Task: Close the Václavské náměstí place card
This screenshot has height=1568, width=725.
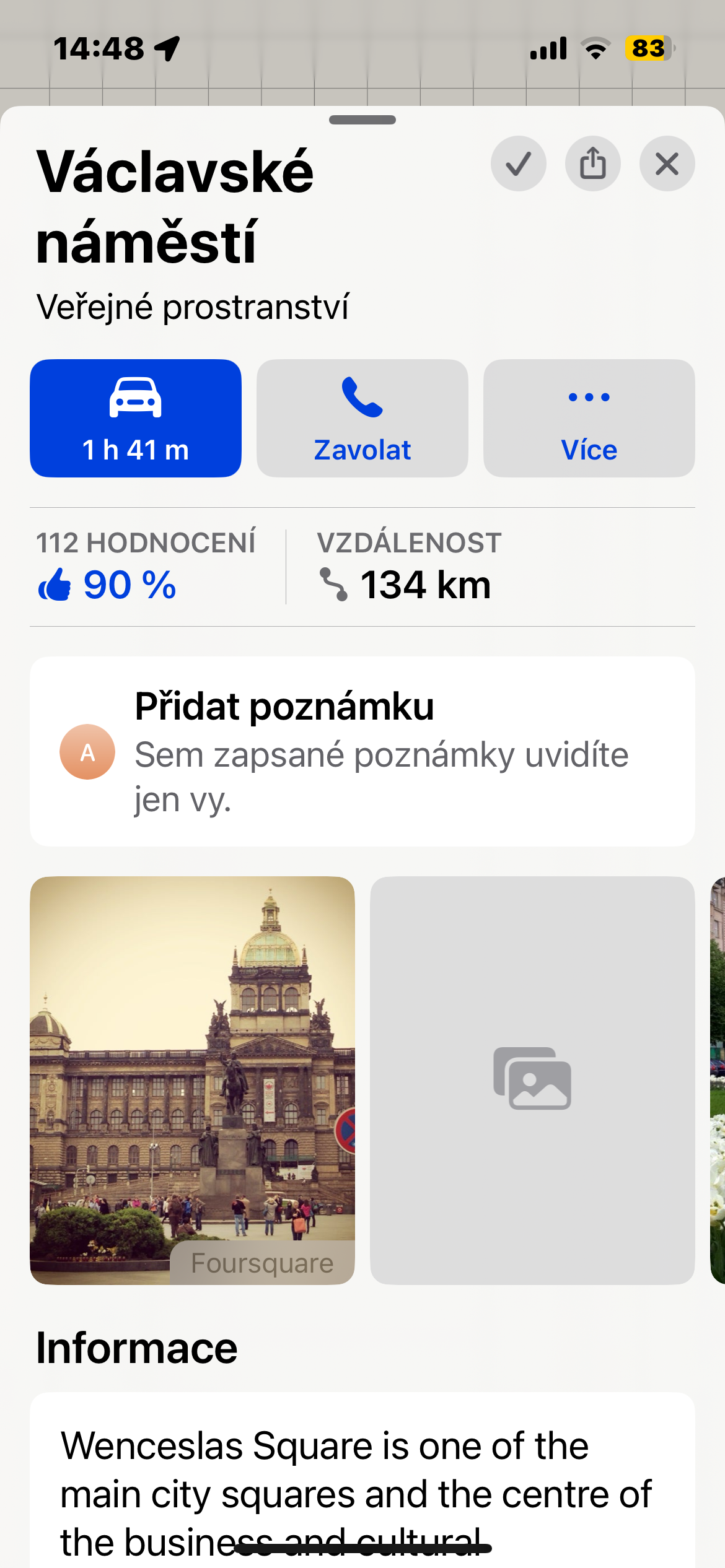Action: (x=667, y=164)
